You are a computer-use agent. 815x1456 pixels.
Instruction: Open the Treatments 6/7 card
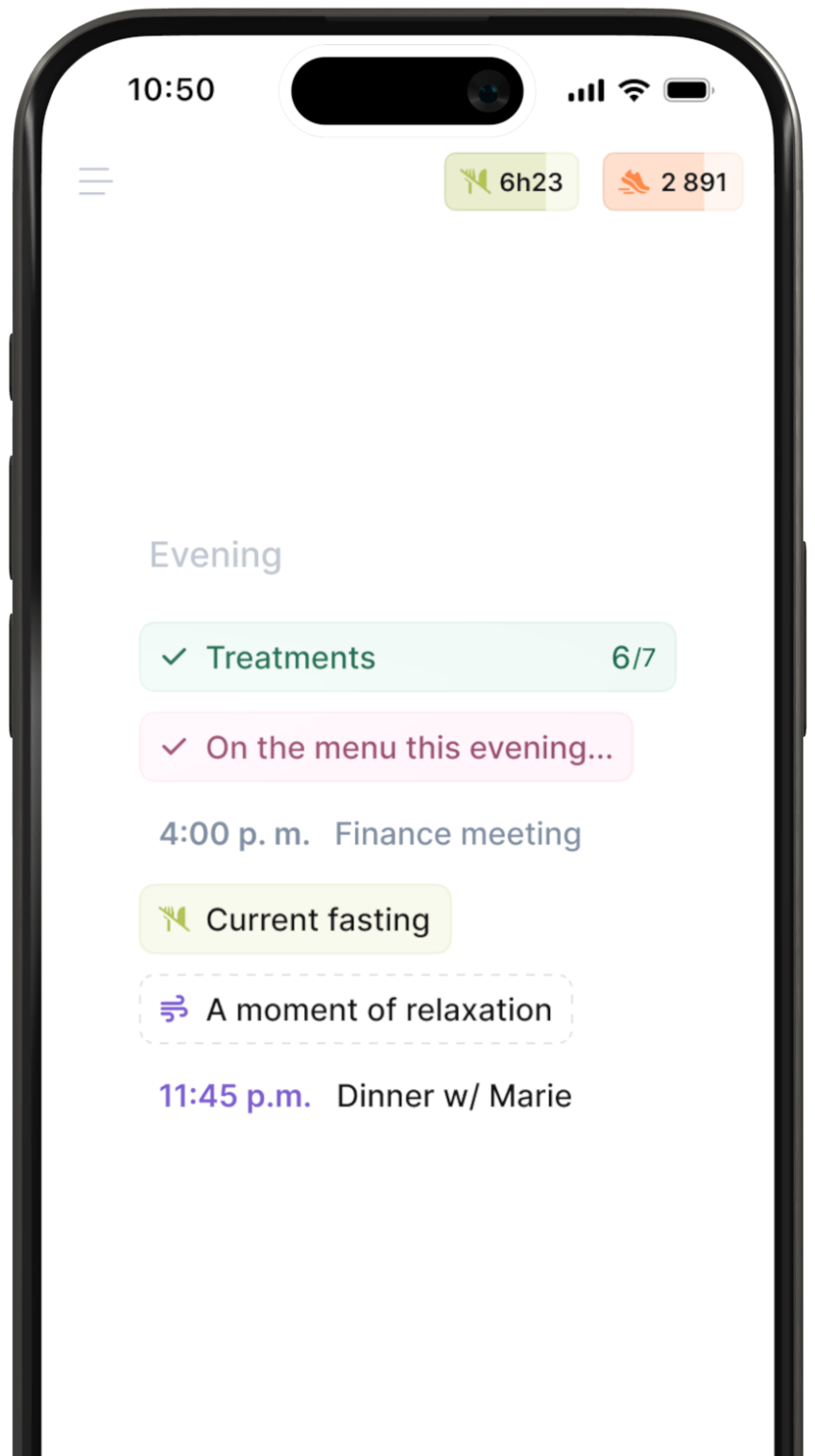(407, 658)
